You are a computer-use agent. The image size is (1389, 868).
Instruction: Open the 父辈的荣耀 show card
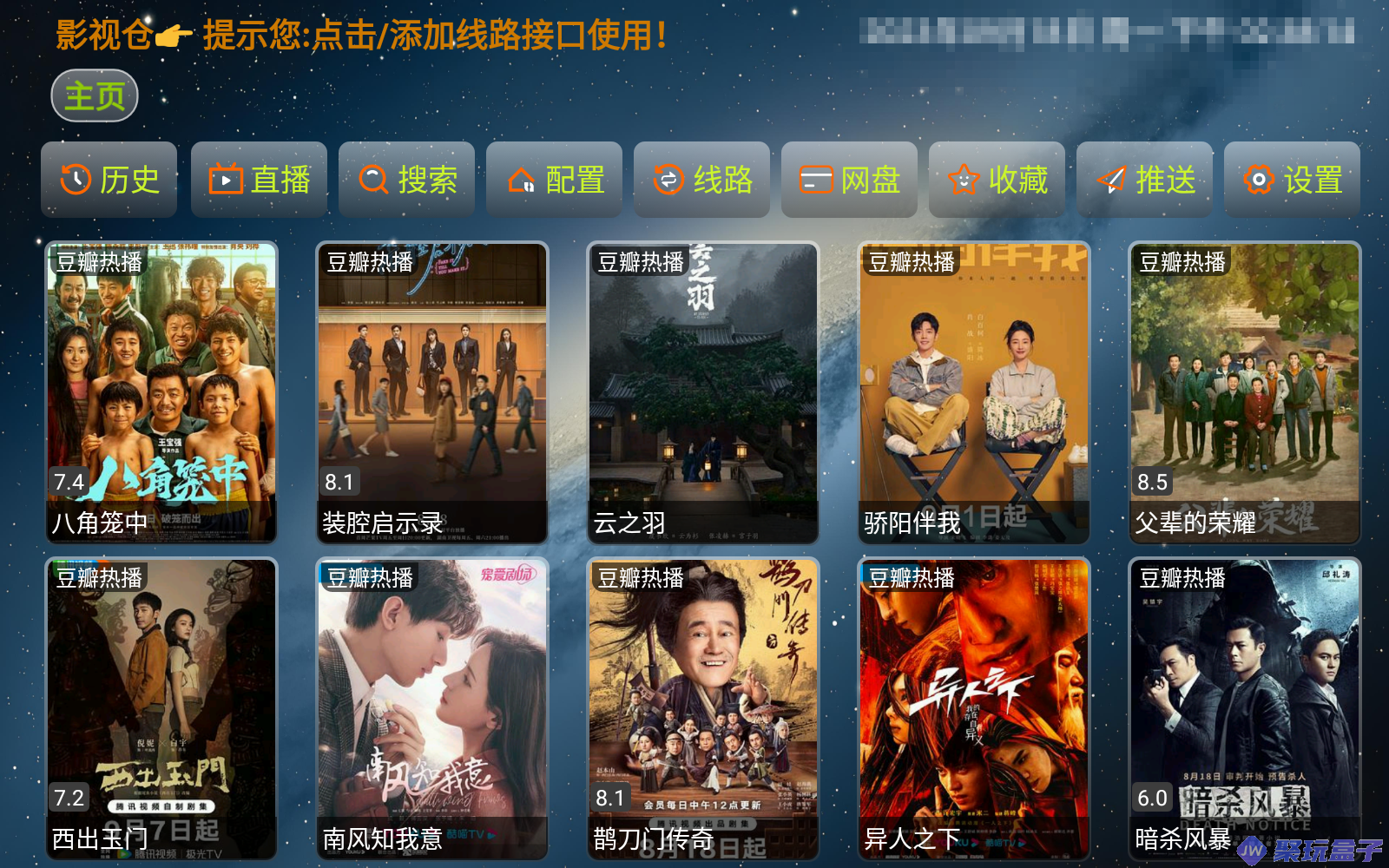pos(1245,392)
